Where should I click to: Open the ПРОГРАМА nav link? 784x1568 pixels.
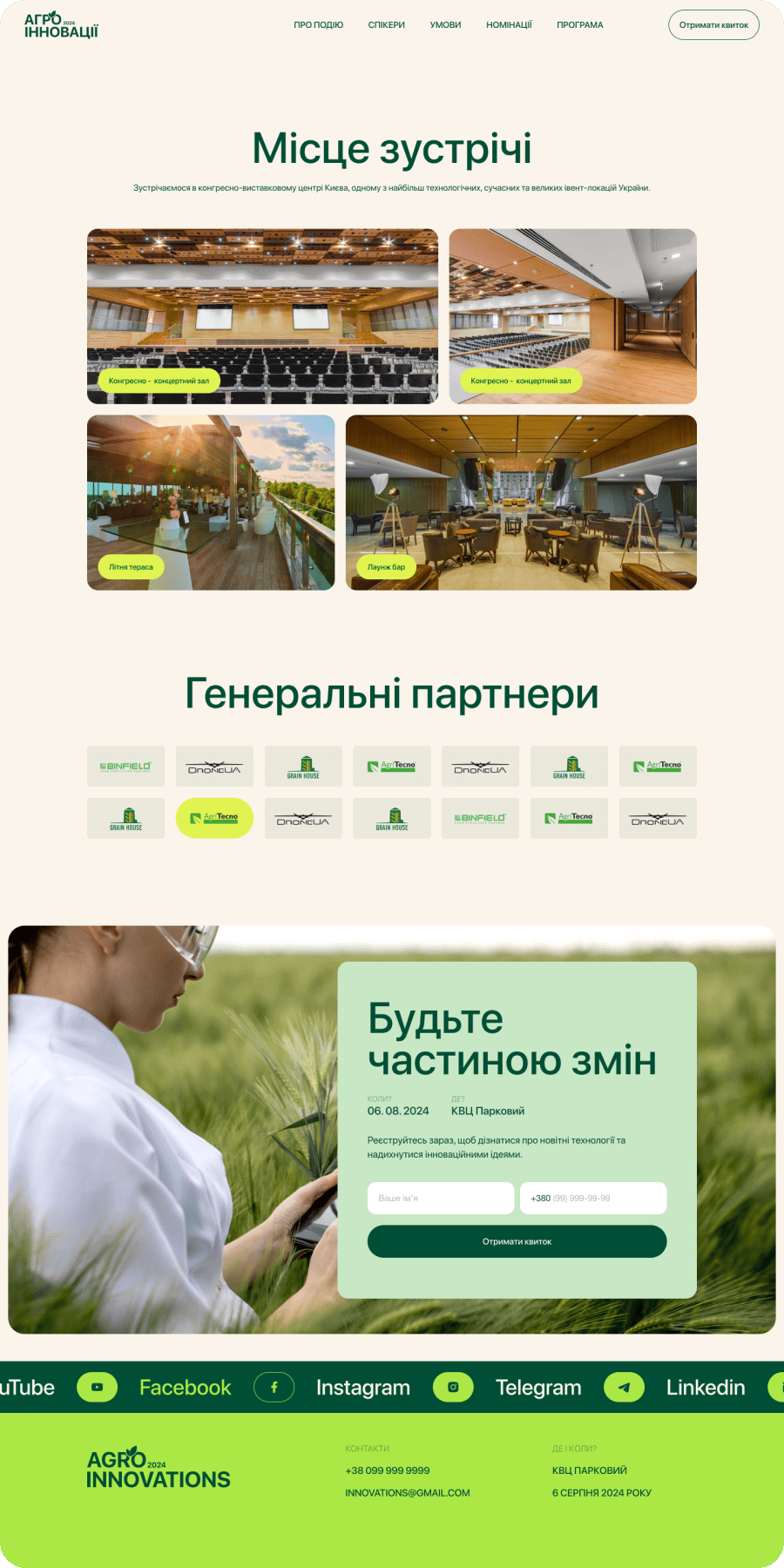(x=579, y=25)
